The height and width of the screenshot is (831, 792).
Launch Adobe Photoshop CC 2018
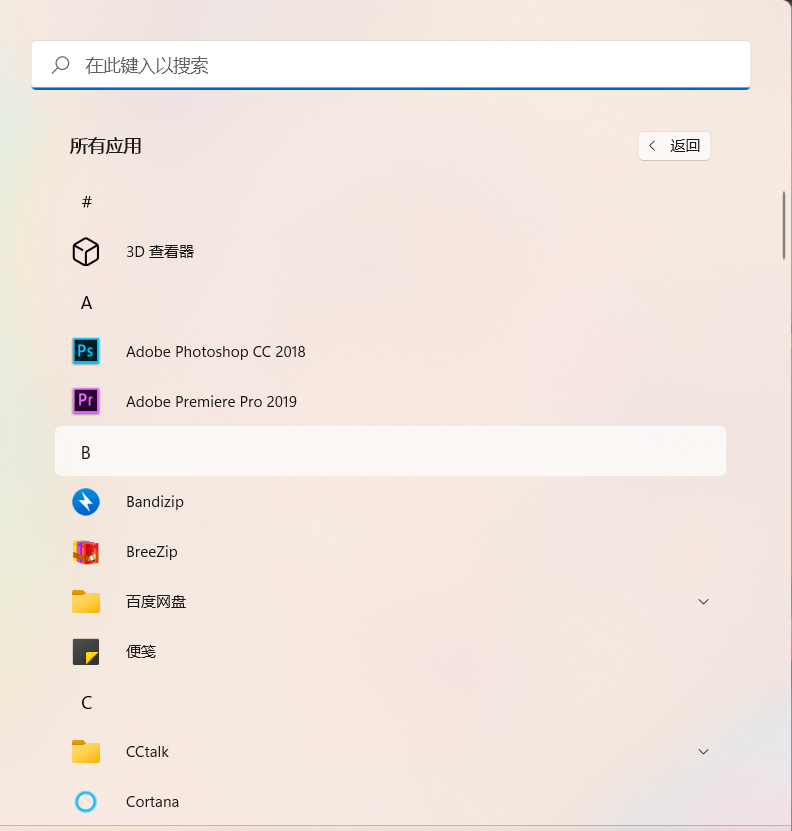pos(215,352)
